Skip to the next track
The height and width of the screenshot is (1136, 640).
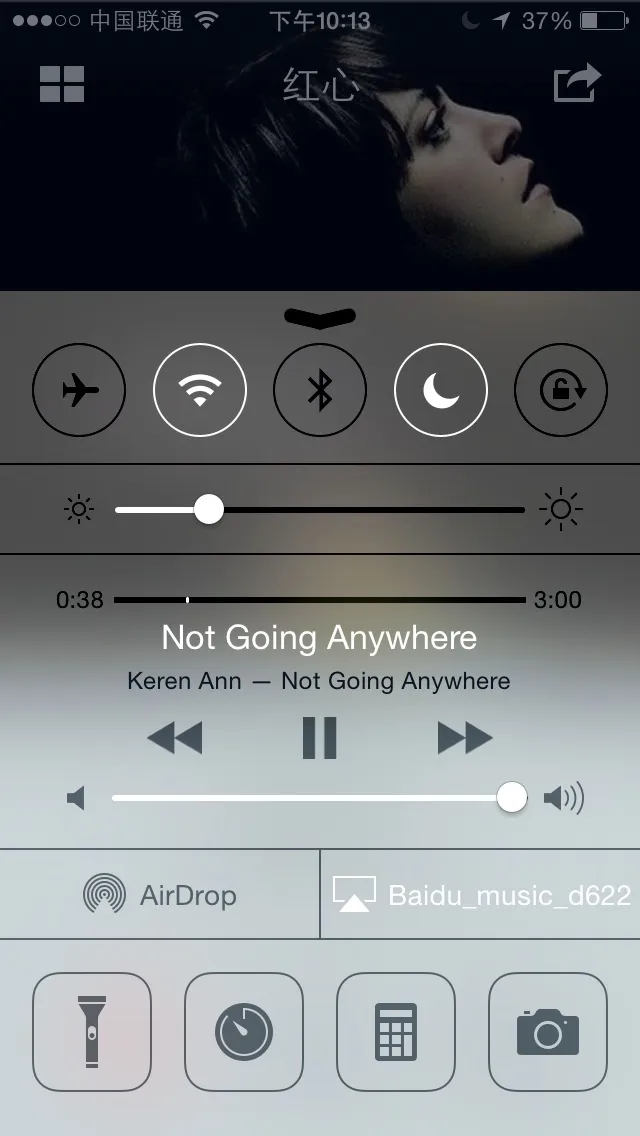(x=465, y=739)
